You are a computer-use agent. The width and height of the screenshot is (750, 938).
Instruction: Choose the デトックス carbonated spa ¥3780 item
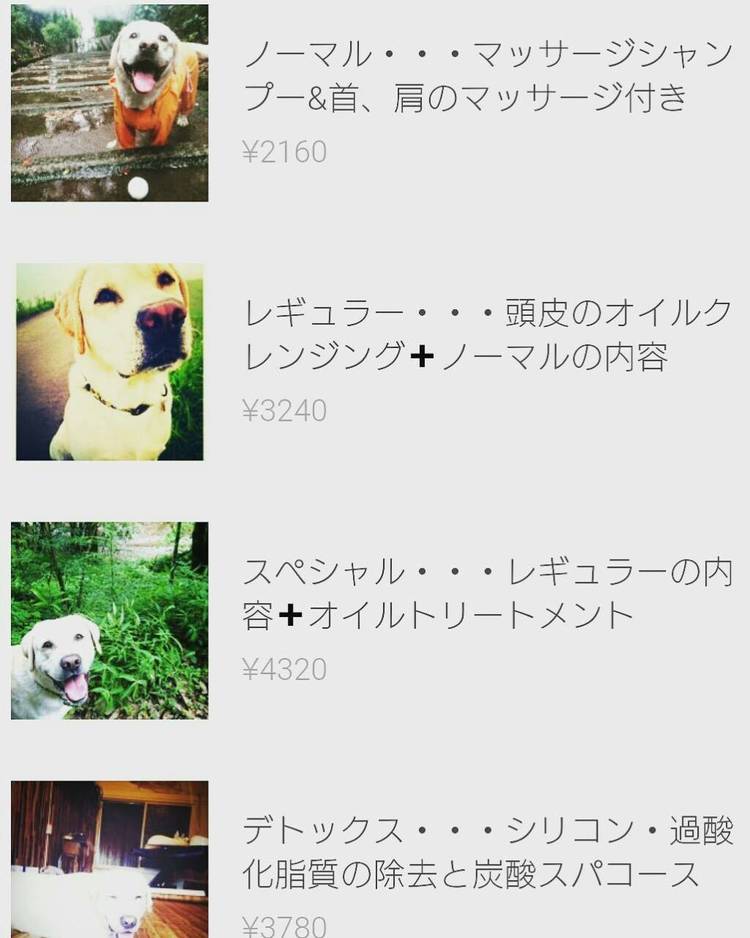click(x=487, y=853)
